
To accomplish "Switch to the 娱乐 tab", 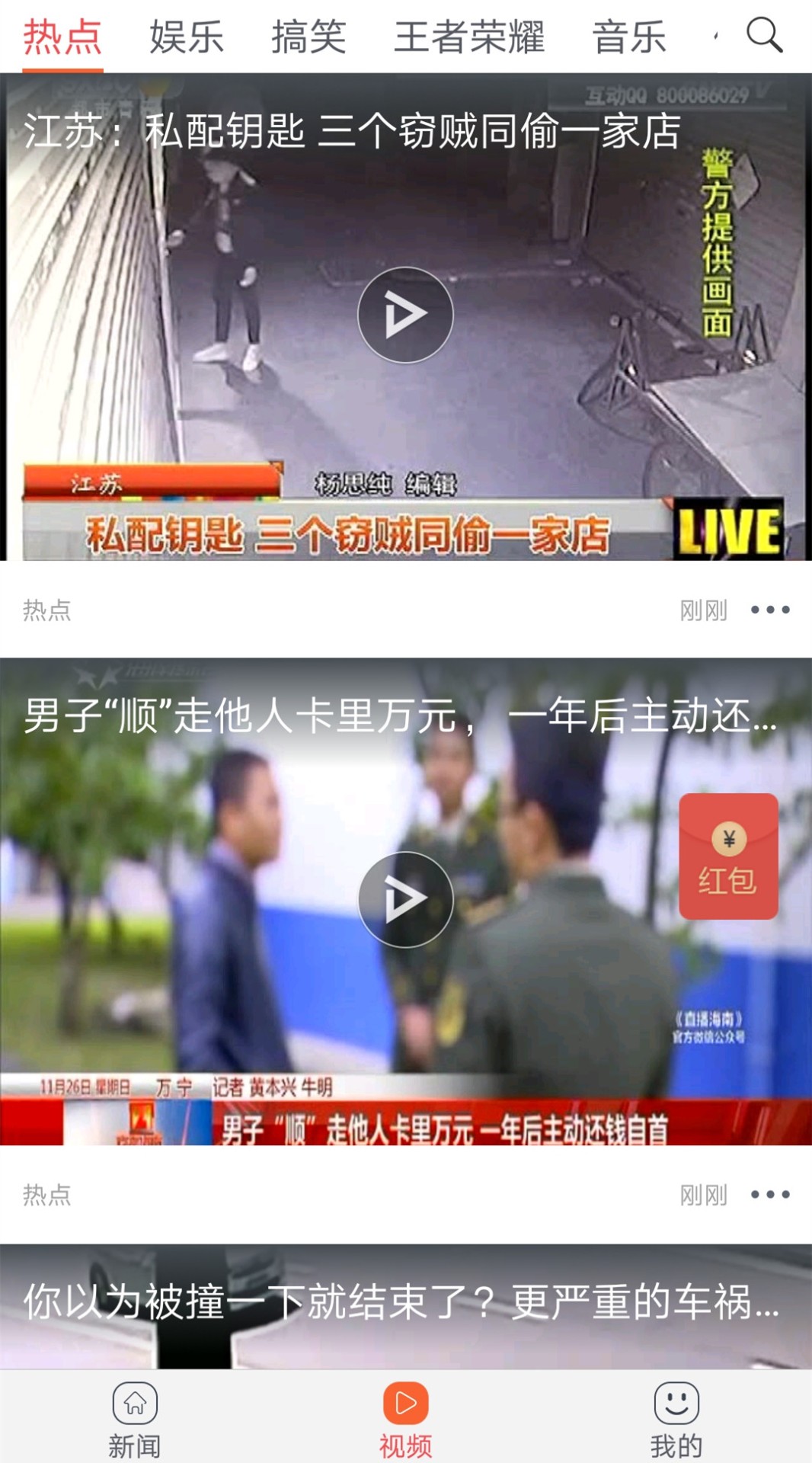I will 187,37.
